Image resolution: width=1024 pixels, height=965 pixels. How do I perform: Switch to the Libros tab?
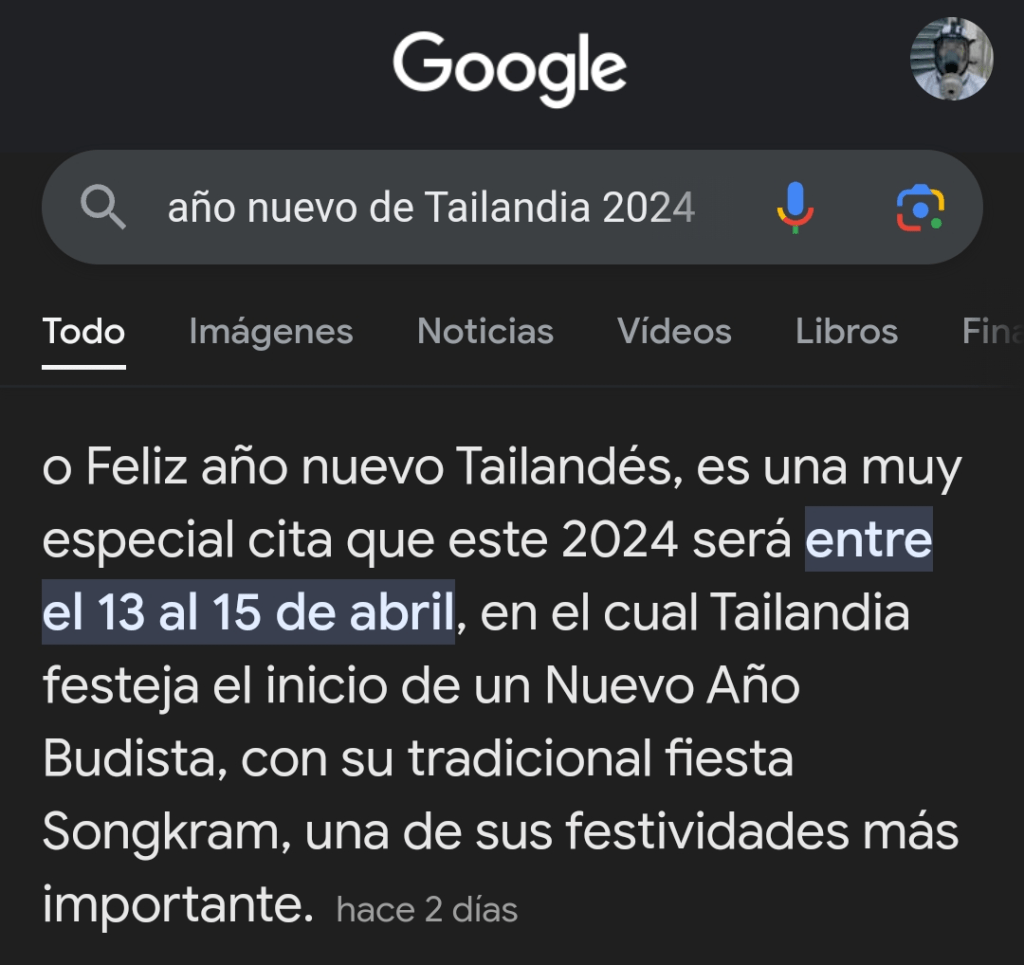(846, 331)
